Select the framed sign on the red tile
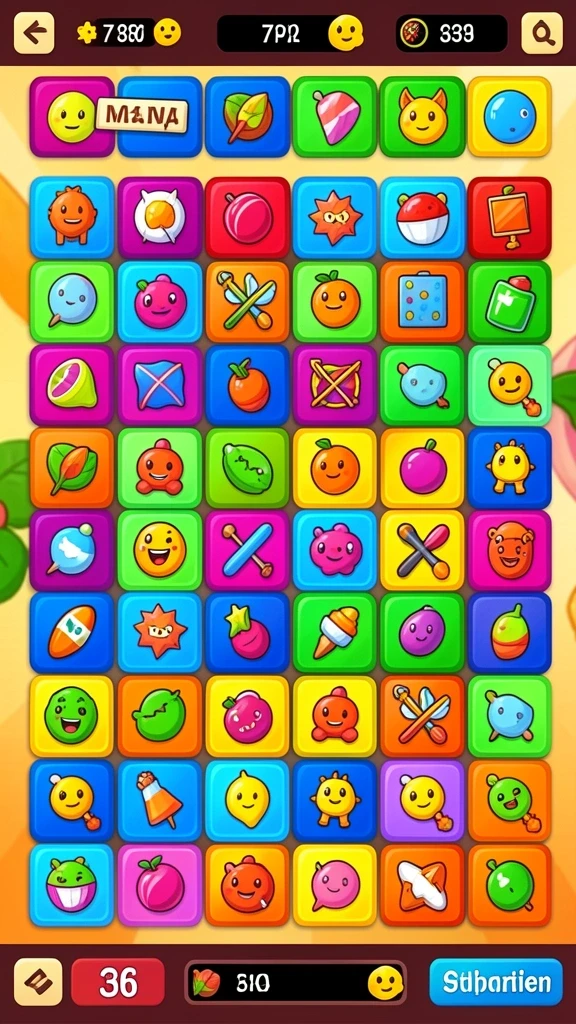Viewport: 576px width, 1024px height. coord(509,217)
